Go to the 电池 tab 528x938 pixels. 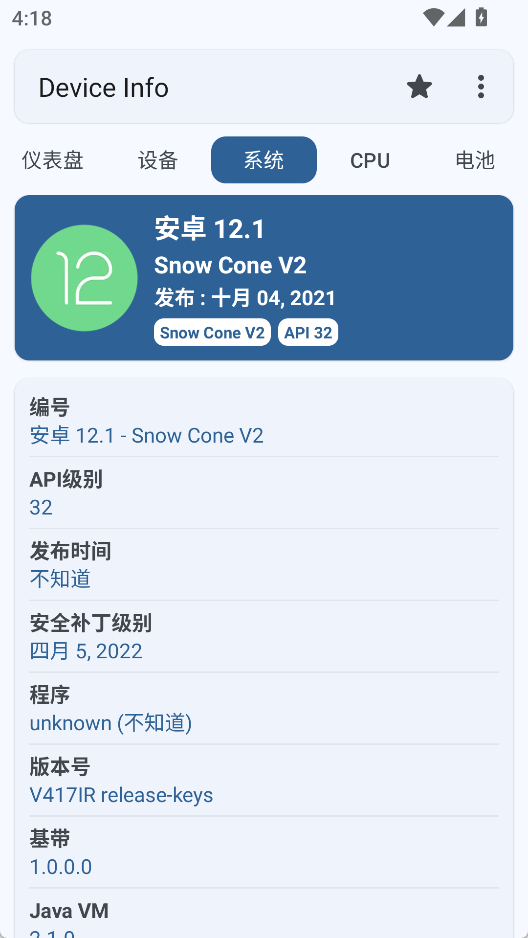tap(475, 160)
